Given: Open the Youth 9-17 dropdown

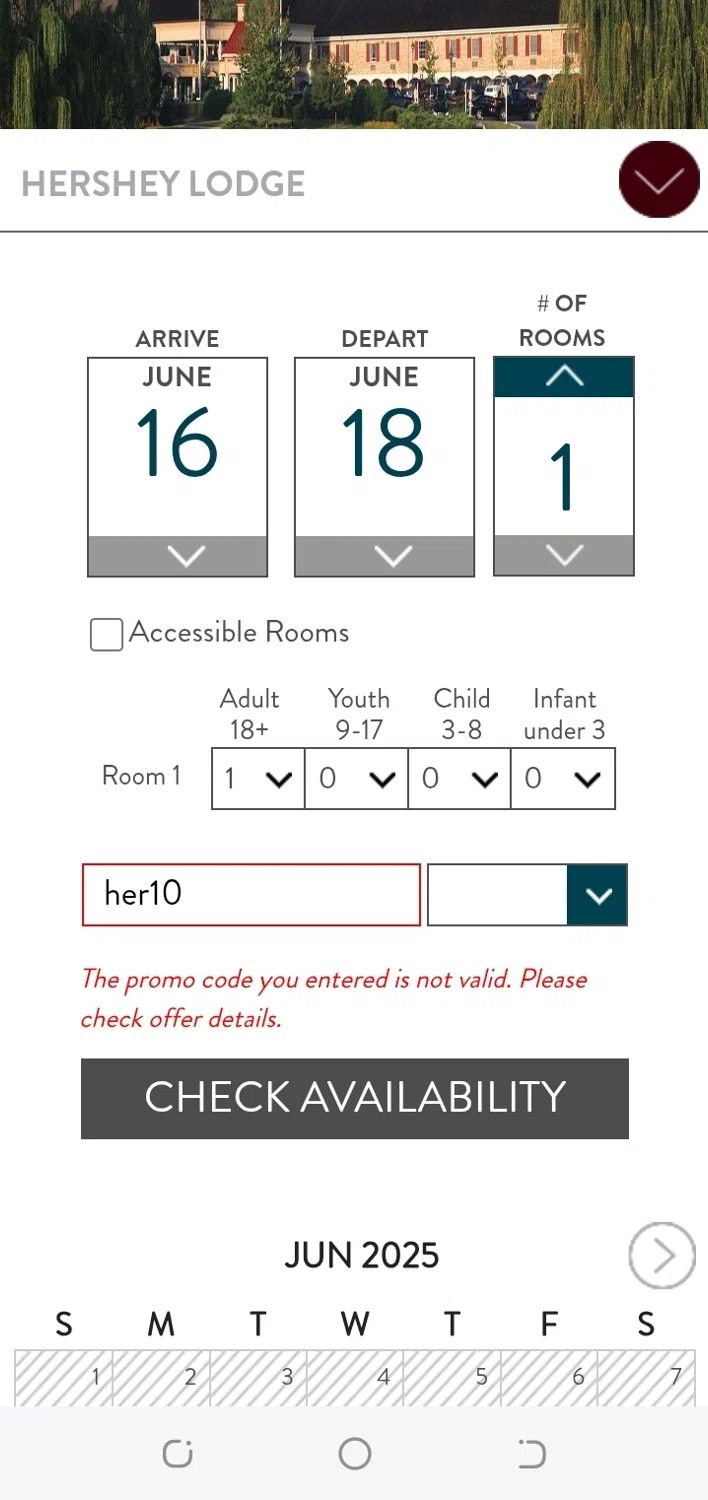Looking at the screenshot, I should pos(357,778).
